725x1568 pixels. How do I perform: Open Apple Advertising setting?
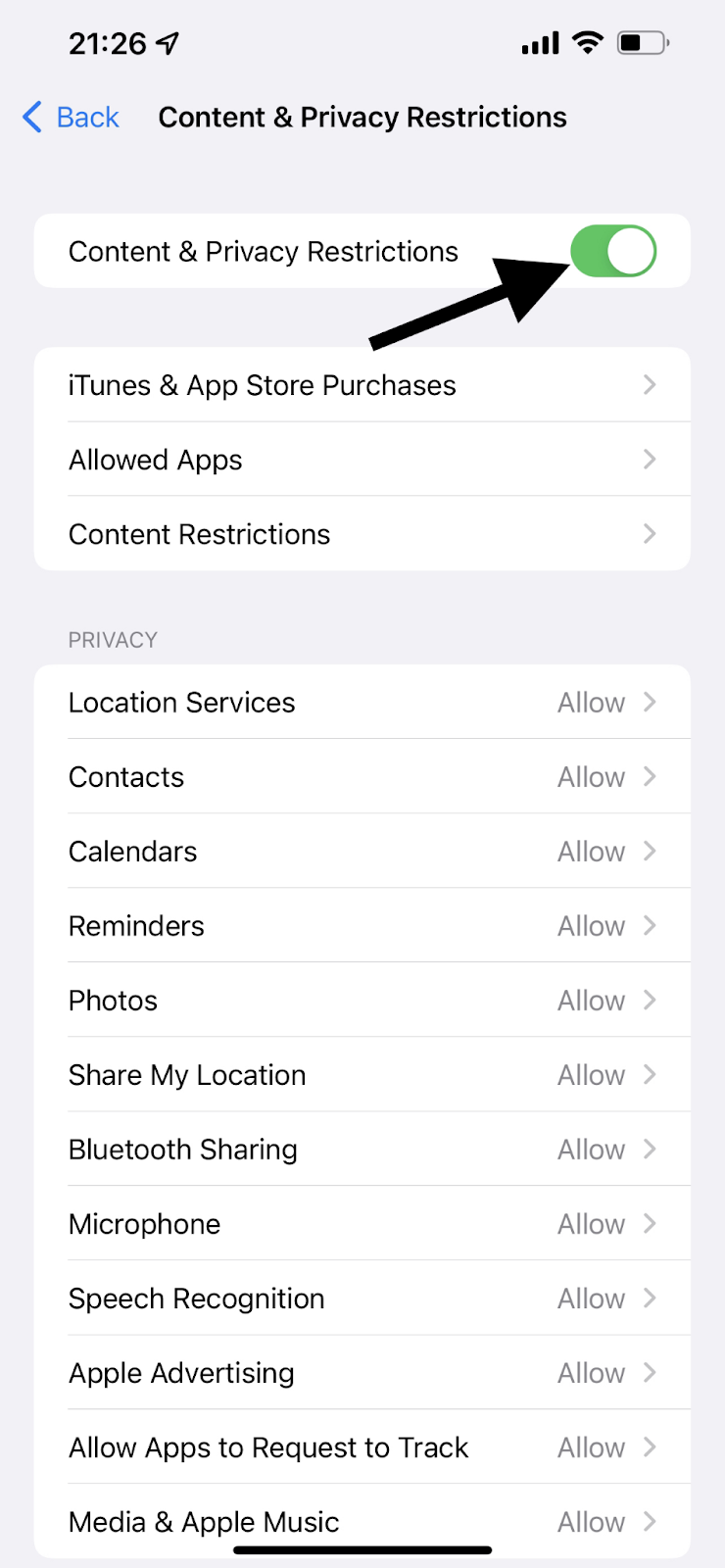362,1373
